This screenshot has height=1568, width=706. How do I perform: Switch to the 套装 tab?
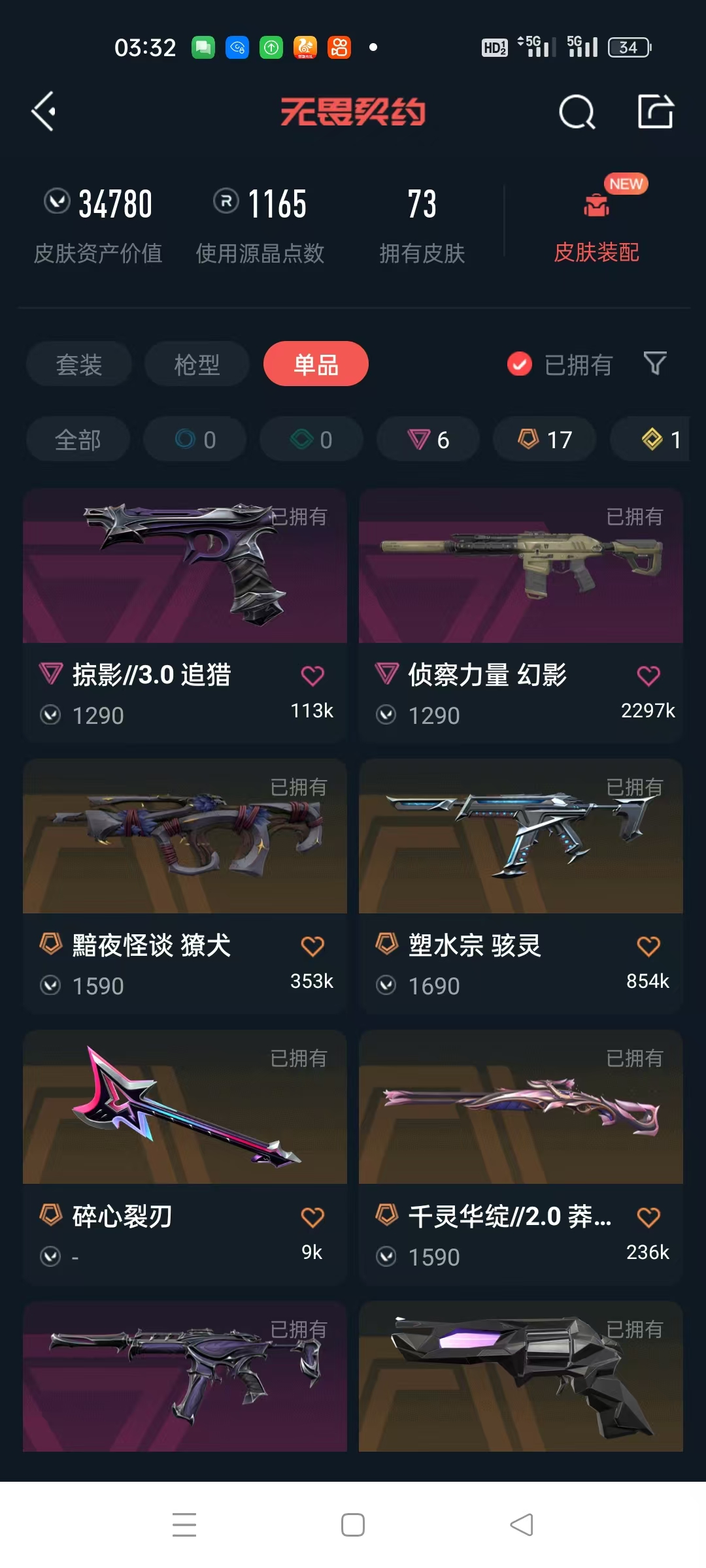pos(78,364)
